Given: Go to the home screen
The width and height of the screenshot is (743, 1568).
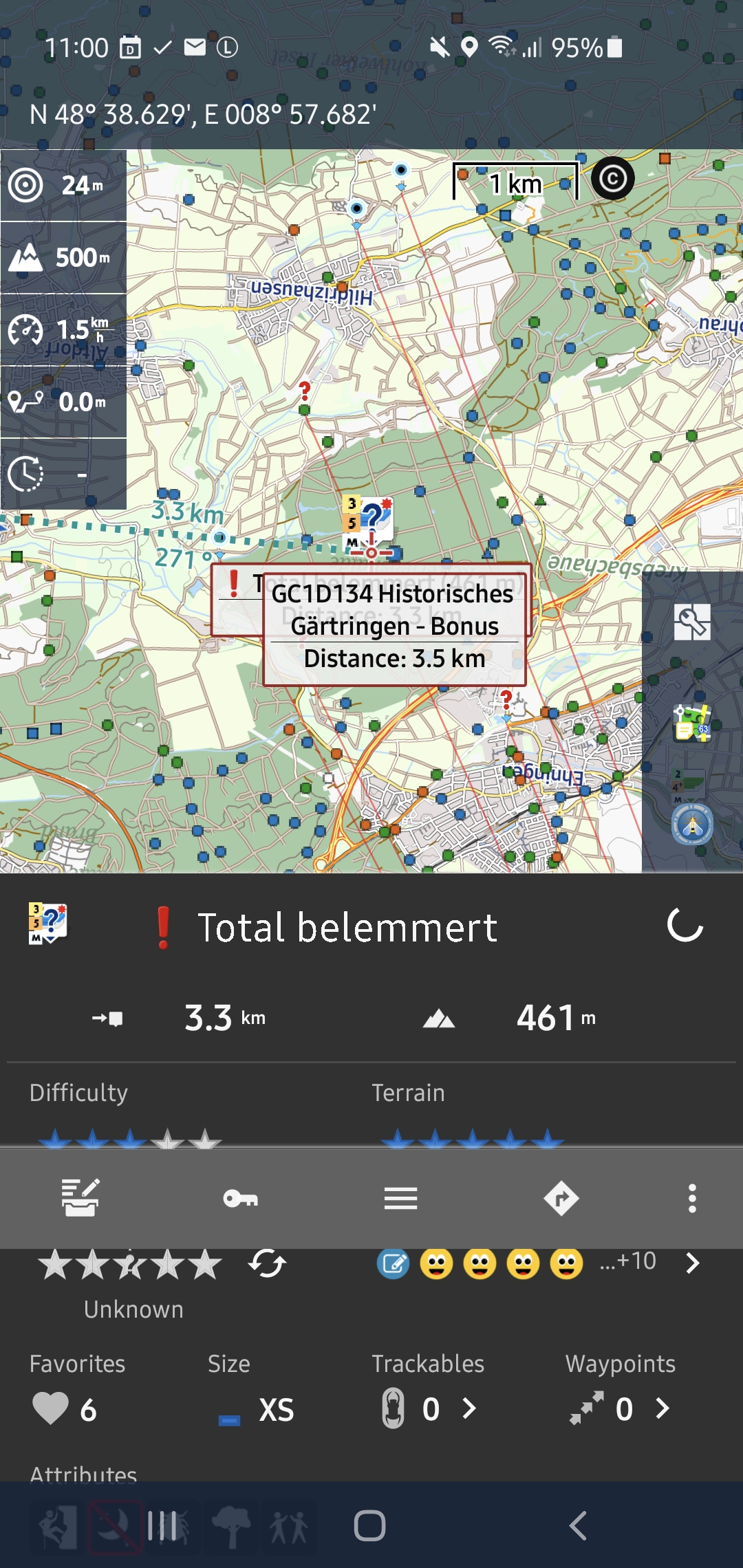Looking at the screenshot, I should pos(369,1525).
